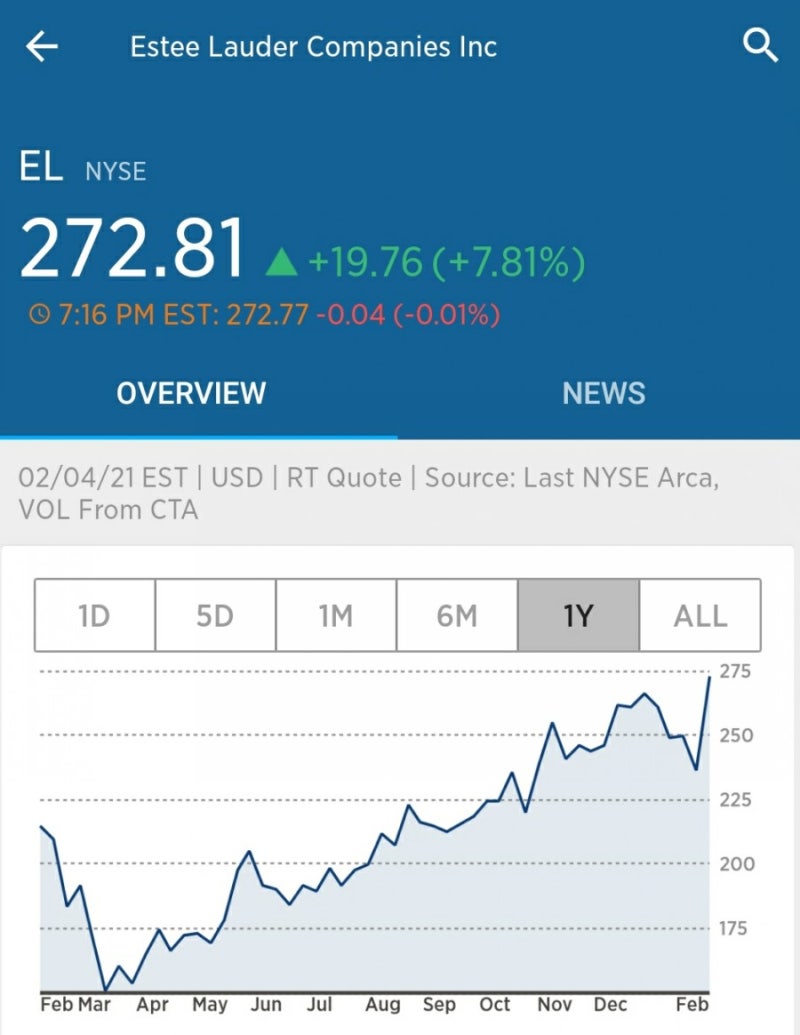Deselect the highlighted 1Y period
800x1035 pixels.
pos(579,617)
